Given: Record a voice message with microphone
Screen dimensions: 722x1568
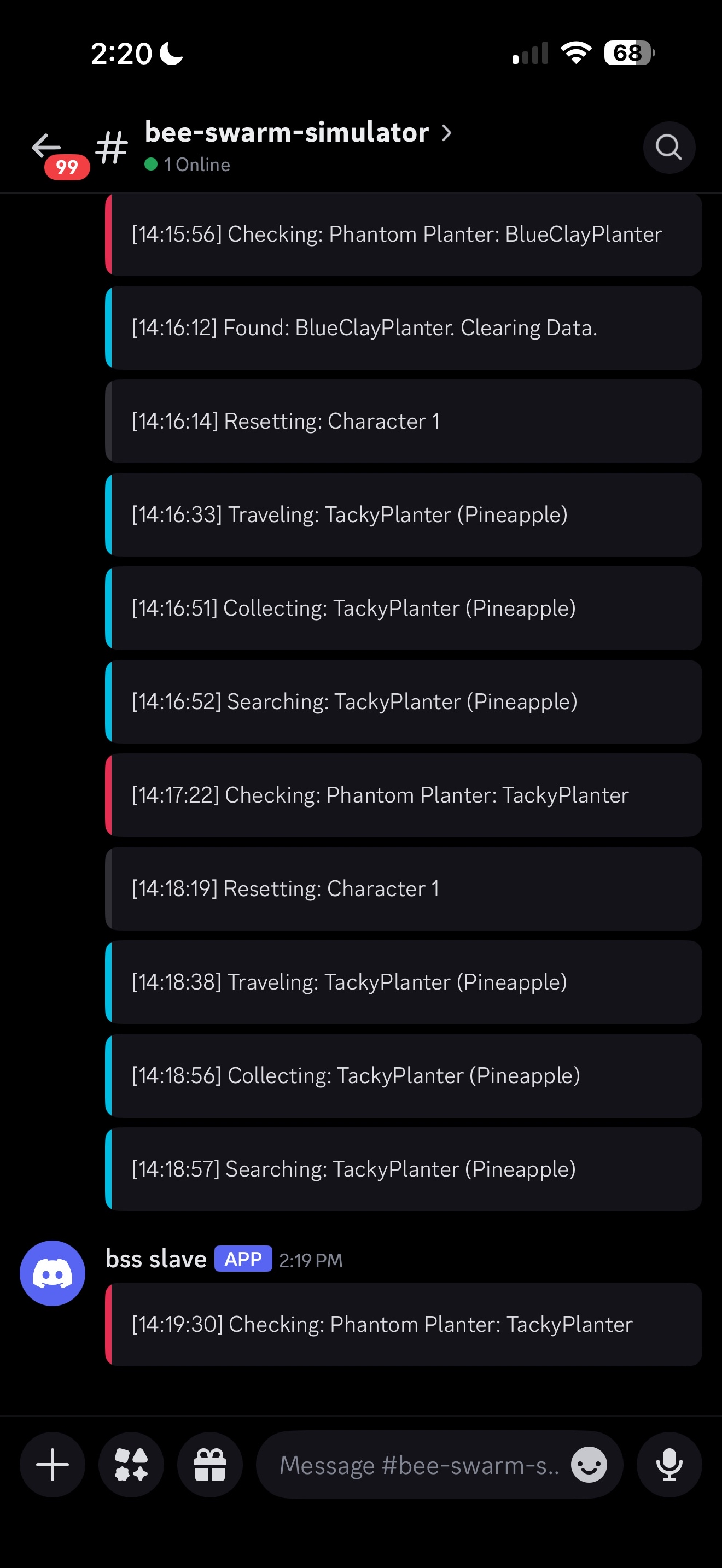Looking at the screenshot, I should 668,1465.
